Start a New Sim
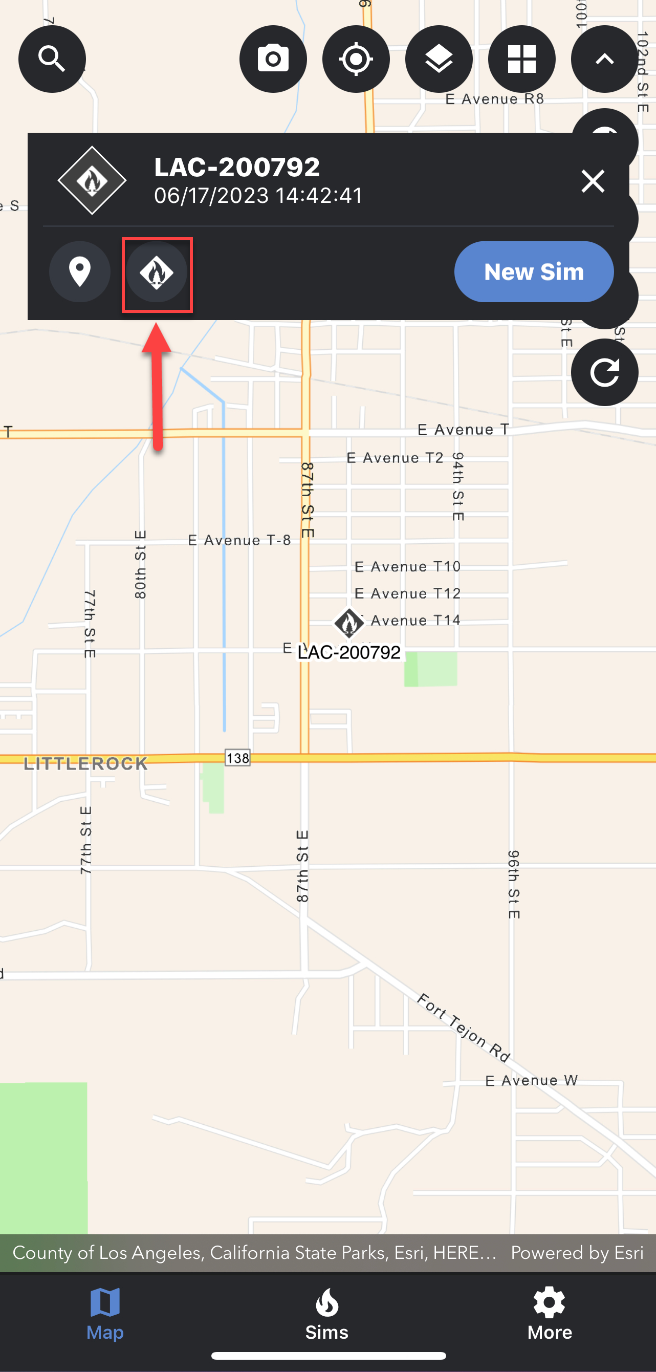656x1372 pixels. (x=534, y=271)
